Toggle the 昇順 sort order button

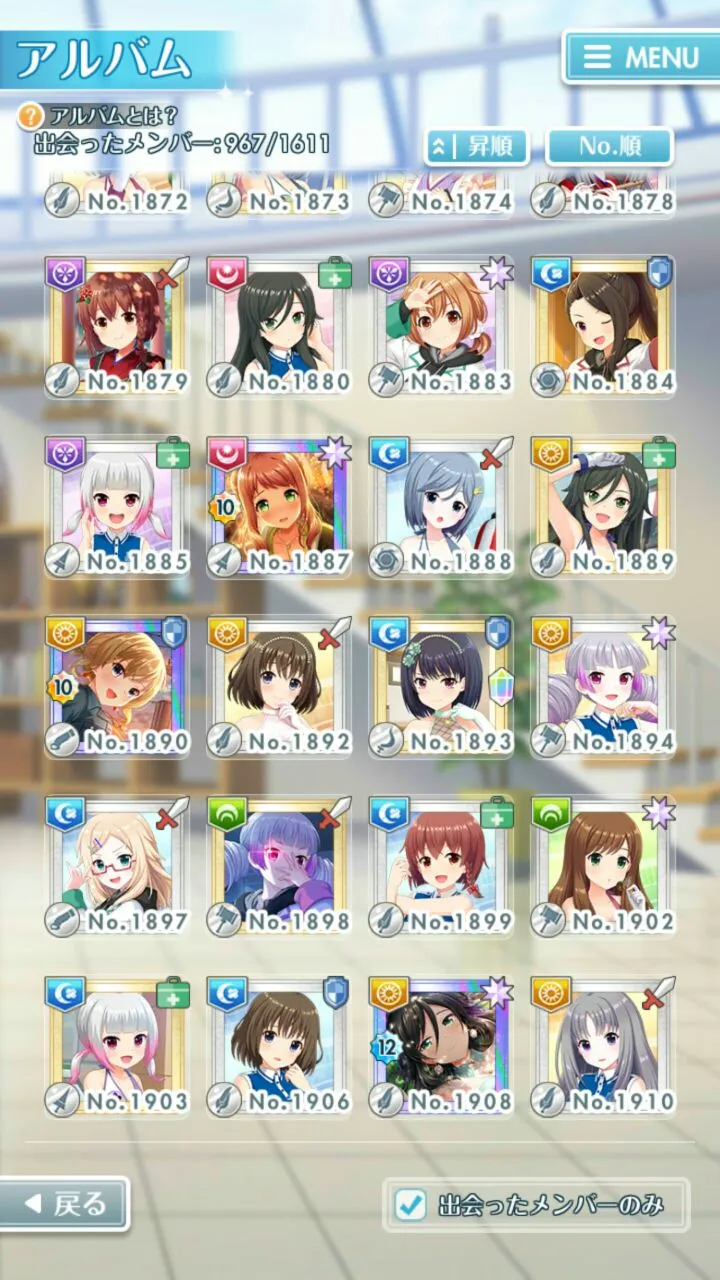coord(477,147)
